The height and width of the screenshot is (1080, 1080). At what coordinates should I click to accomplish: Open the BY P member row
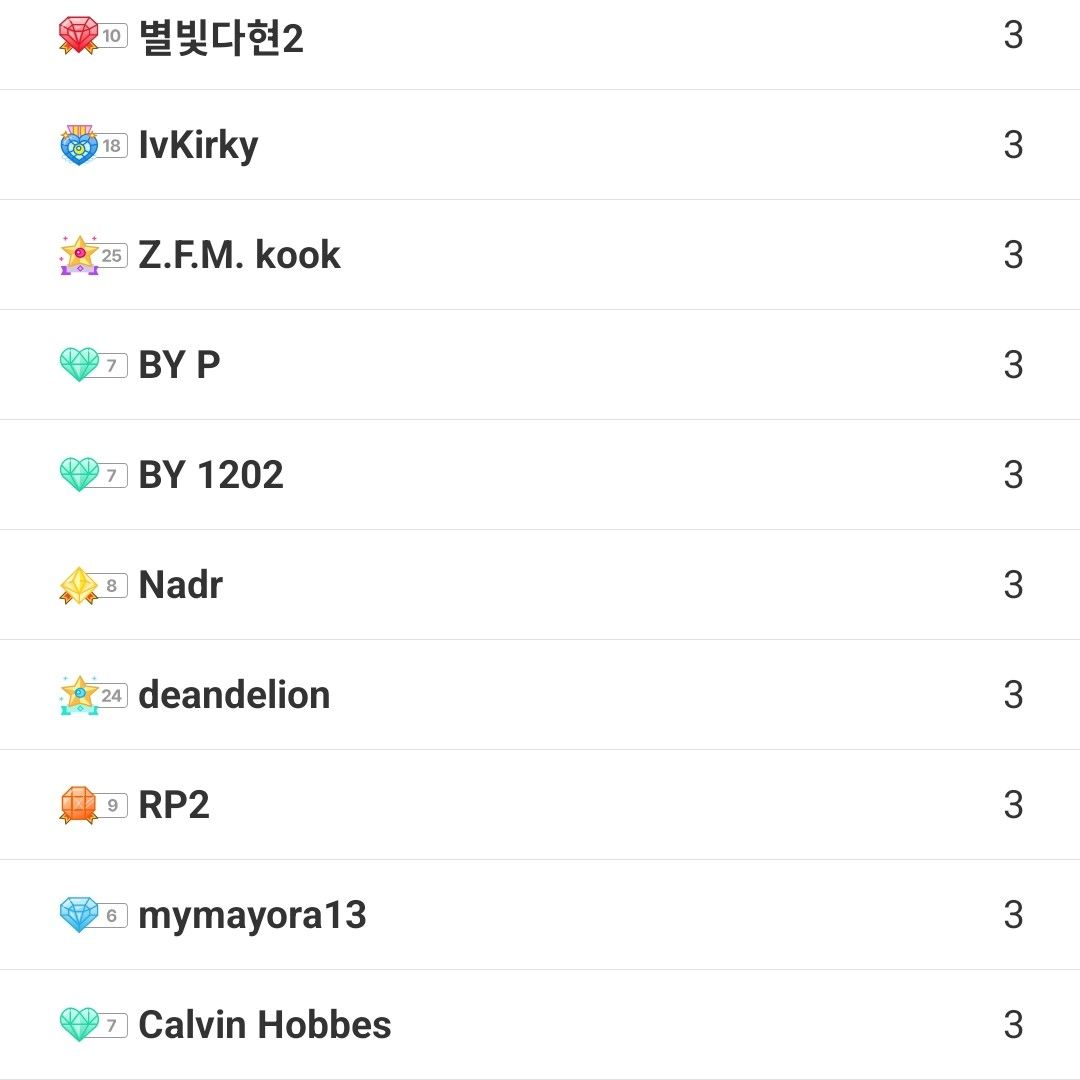pos(179,366)
